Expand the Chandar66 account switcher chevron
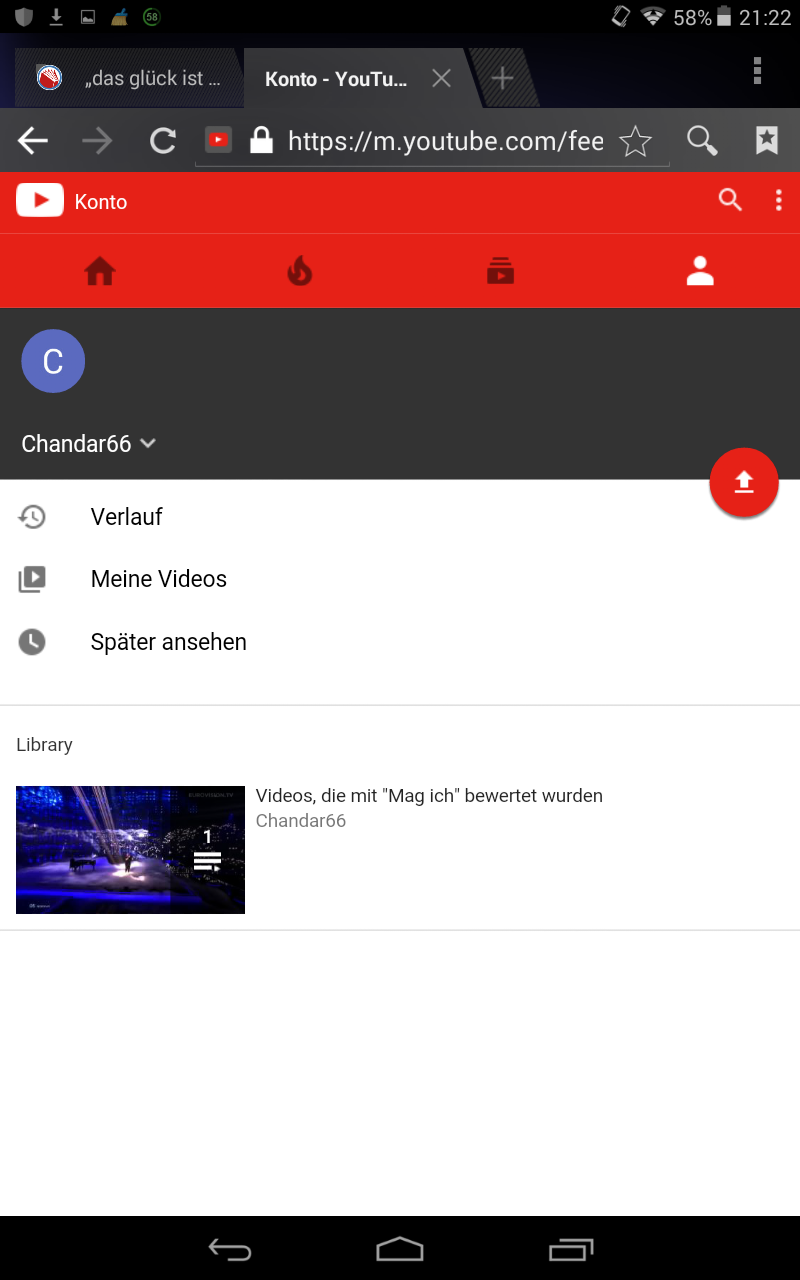800x1280 pixels. 148,443
